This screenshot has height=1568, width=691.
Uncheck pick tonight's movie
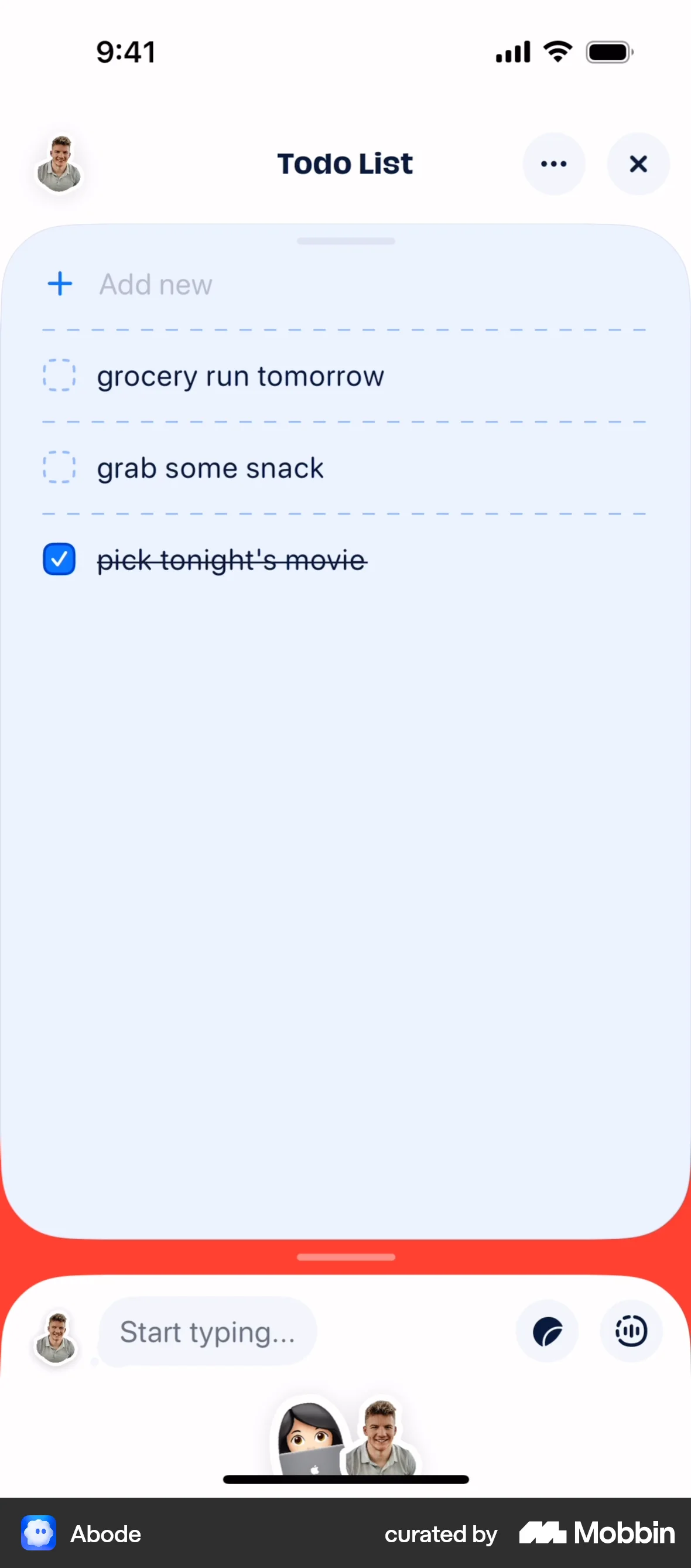pyautogui.click(x=59, y=560)
